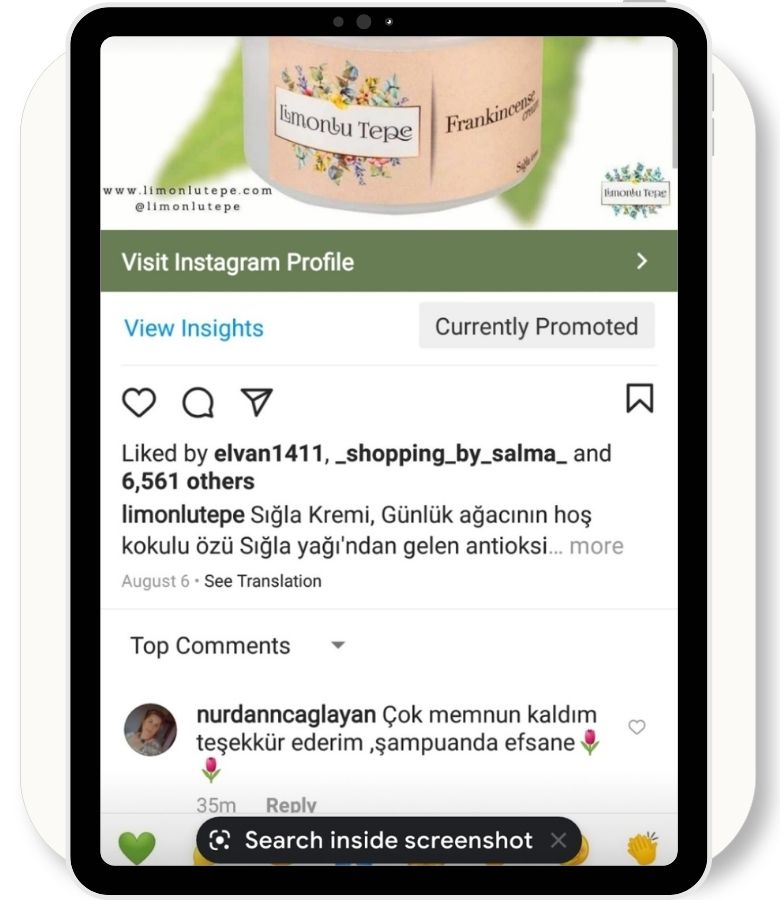The height and width of the screenshot is (900, 780).
Task: Open comments via the speech bubble icon
Action: [198, 402]
